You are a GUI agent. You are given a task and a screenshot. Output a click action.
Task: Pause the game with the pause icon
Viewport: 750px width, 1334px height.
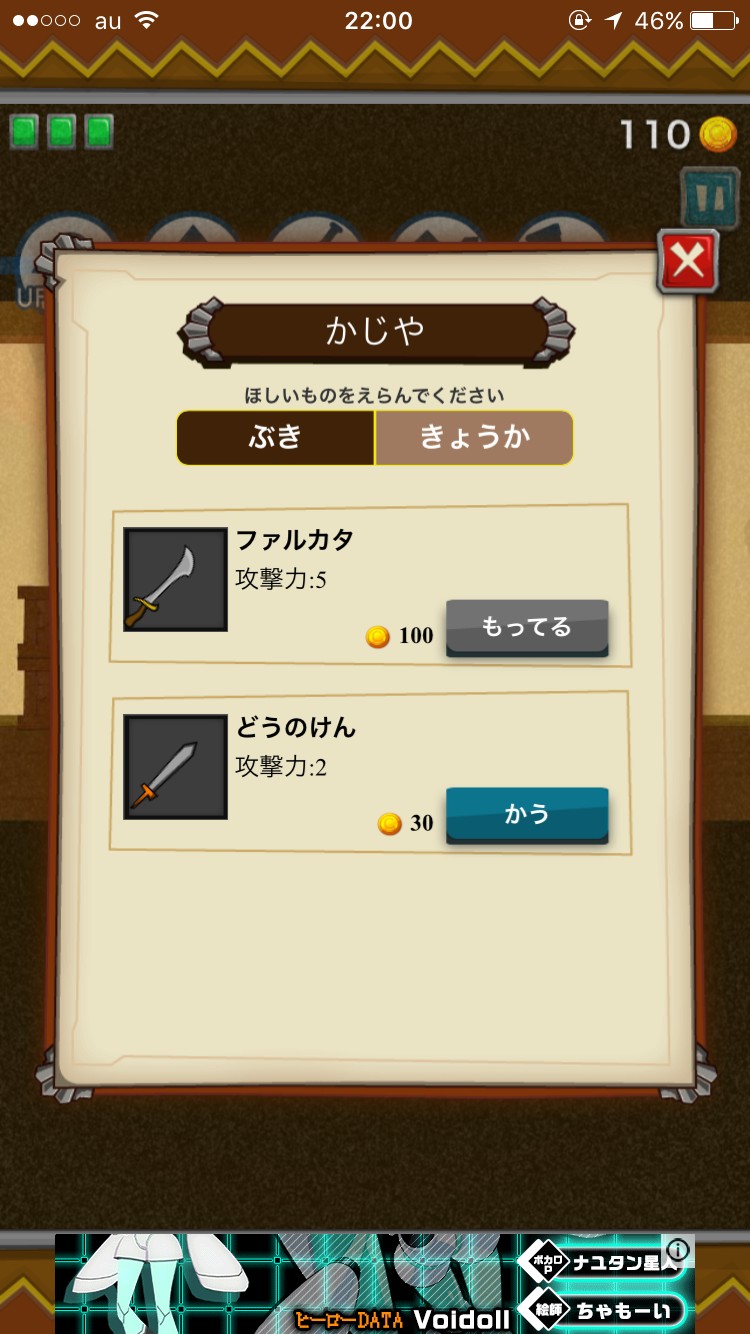(710, 197)
